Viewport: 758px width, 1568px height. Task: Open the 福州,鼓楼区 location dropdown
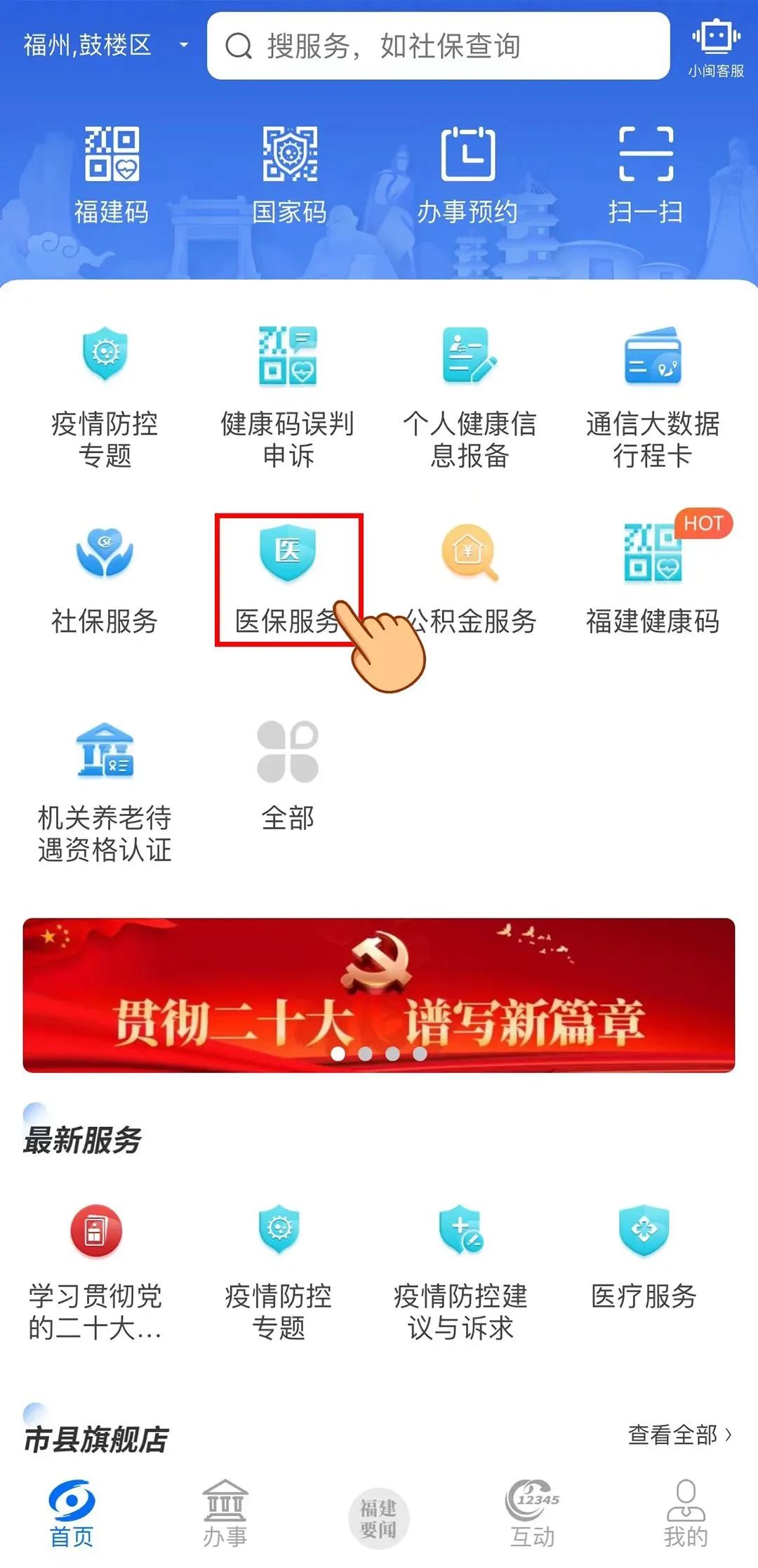[x=105, y=46]
